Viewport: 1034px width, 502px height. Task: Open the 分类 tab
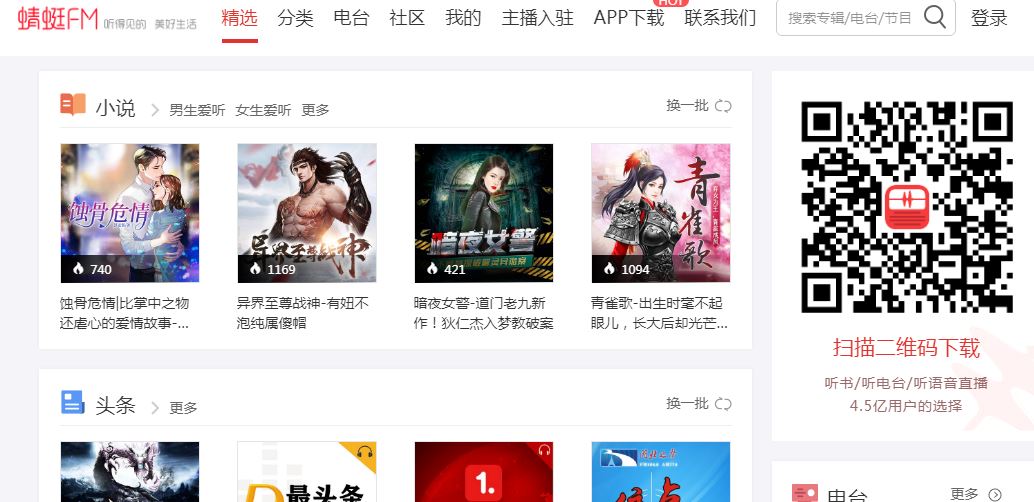pyautogui.click(x=295, y=18)
